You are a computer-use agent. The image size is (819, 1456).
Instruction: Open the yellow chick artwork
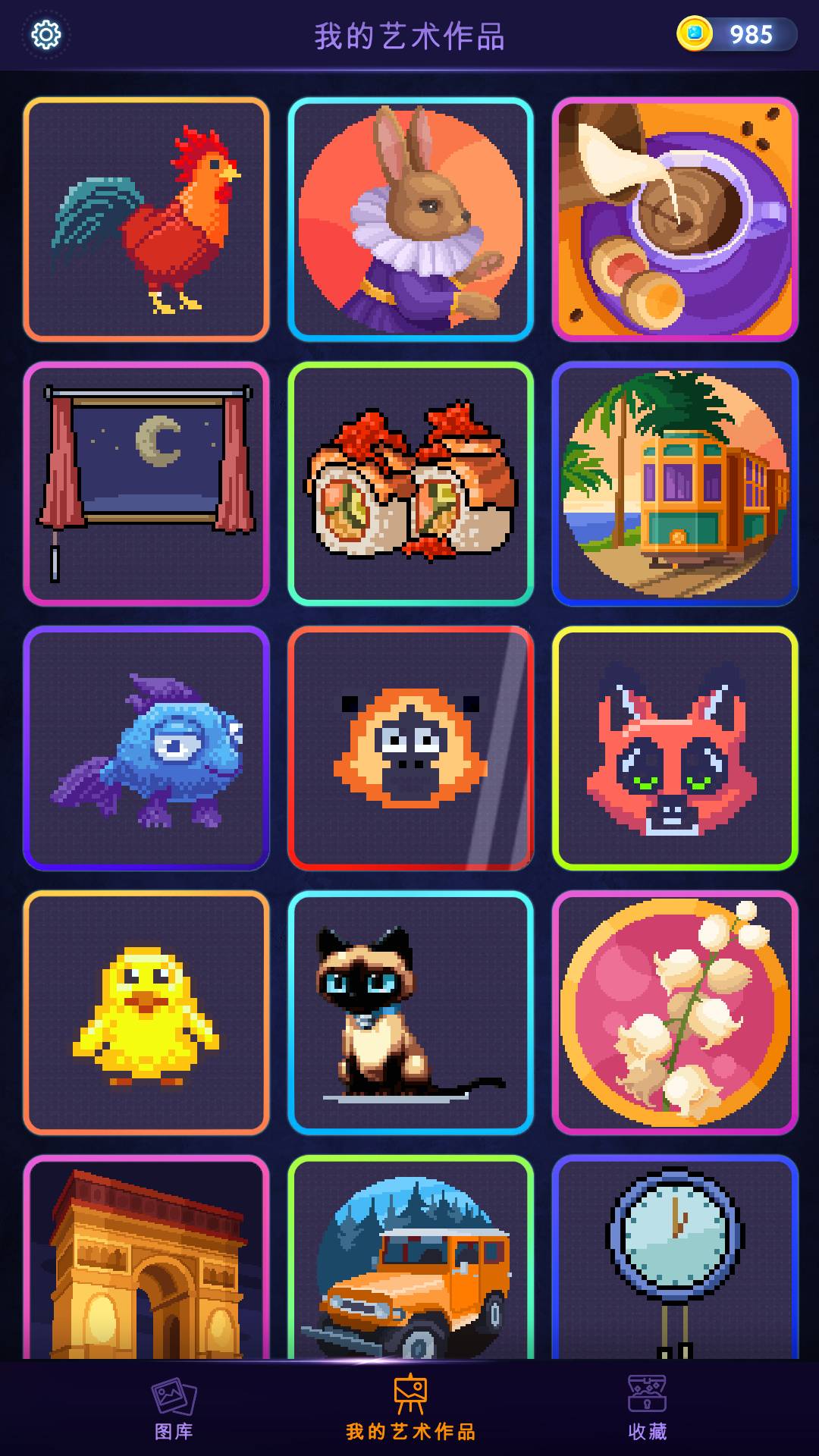pos(146,1013)
